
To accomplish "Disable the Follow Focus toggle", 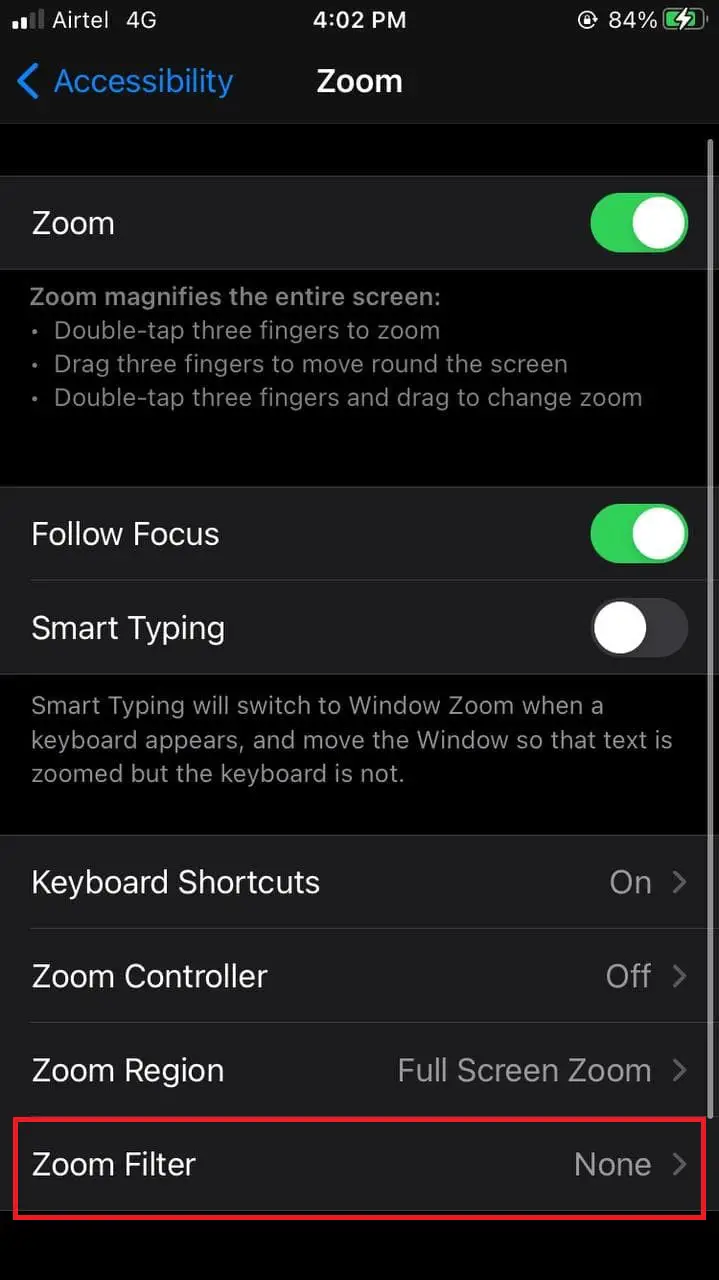I will (x=639, y=534).
